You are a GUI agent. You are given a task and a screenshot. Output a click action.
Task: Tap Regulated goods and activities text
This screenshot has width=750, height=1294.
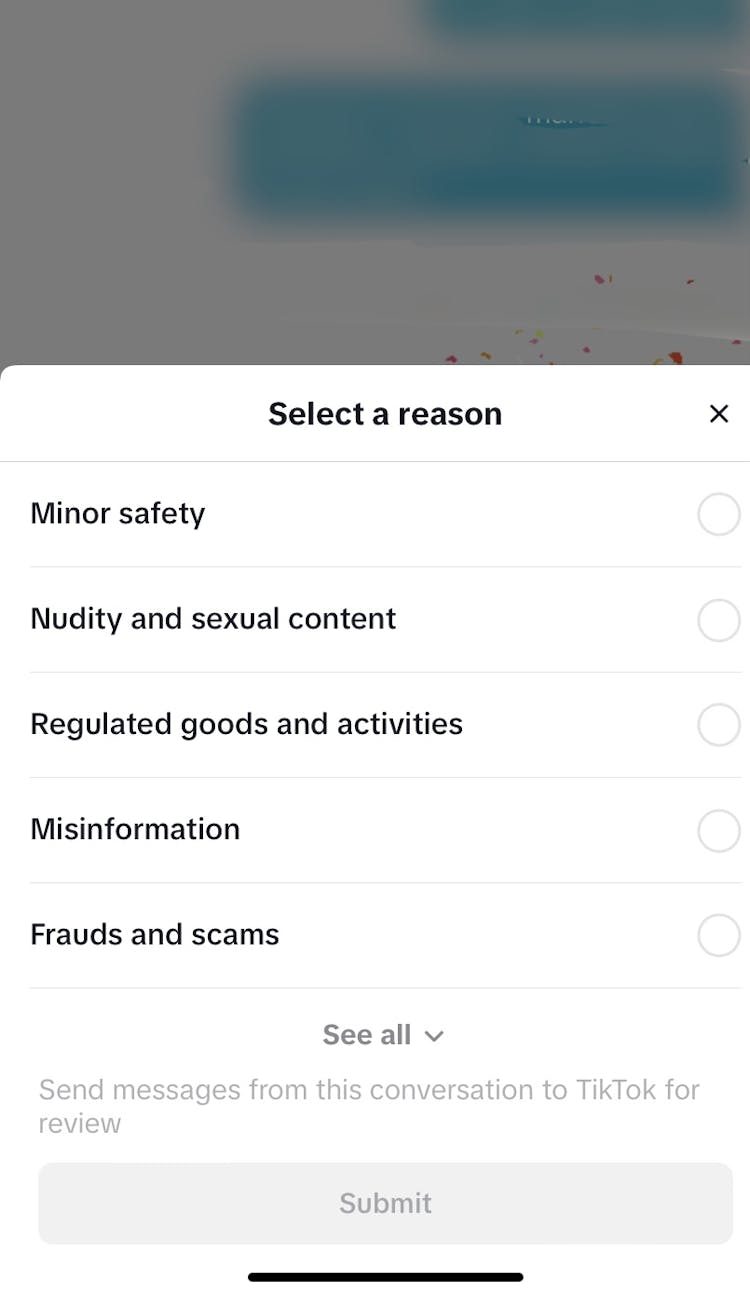pyautogui.click(x=246, y=723)
